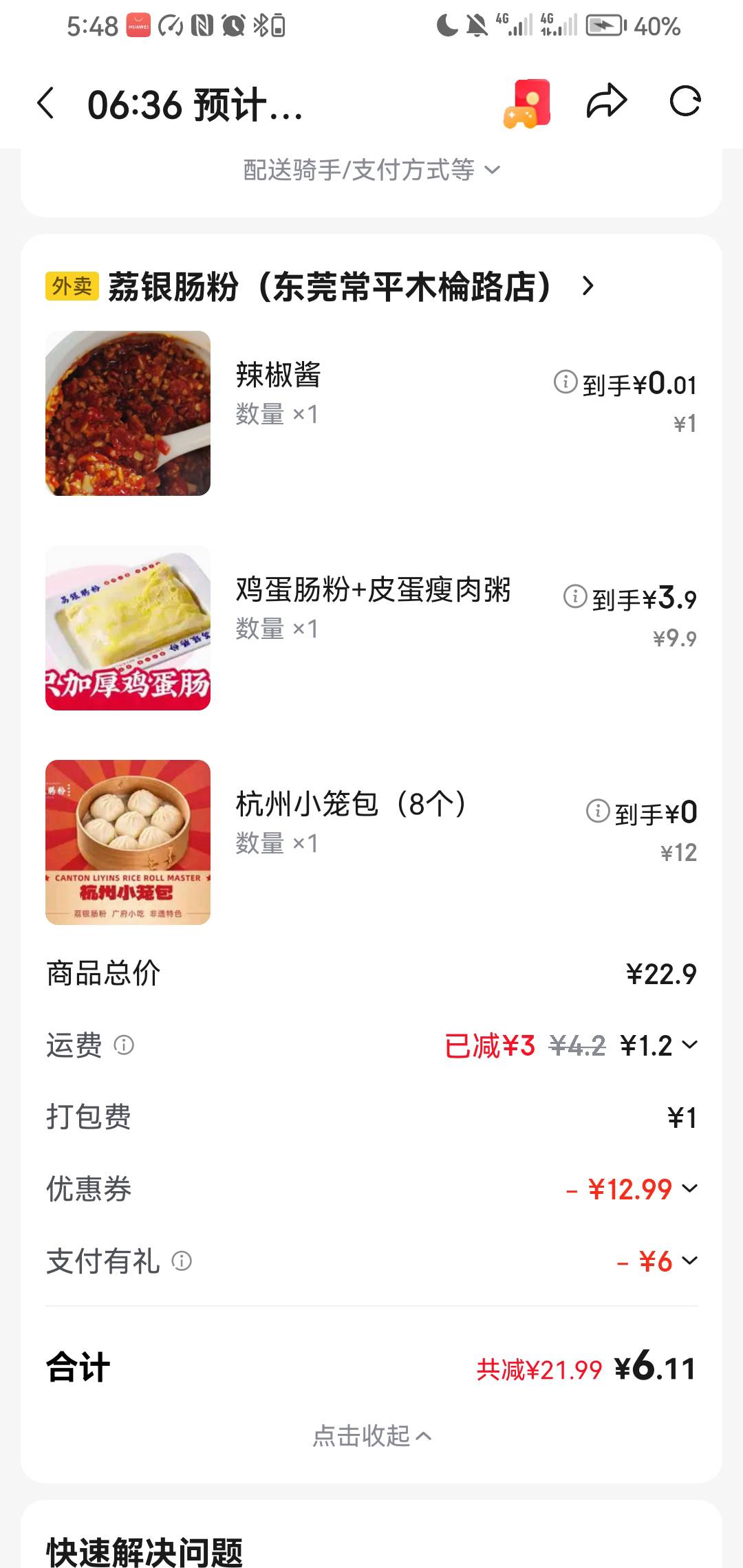Viewport: 743px width, 1568px height.
Task: Open the red envelope game icon
Action: [x=528, y=104]
